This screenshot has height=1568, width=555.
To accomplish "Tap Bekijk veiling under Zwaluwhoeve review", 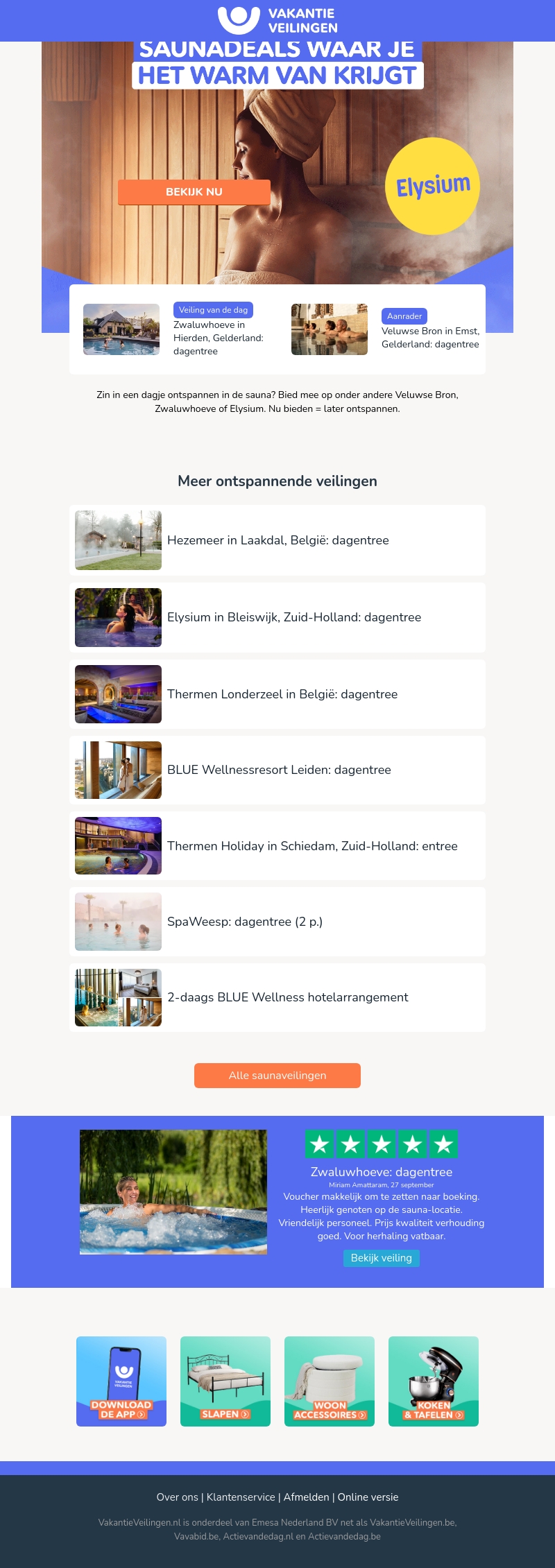I will click(382, 1258).
